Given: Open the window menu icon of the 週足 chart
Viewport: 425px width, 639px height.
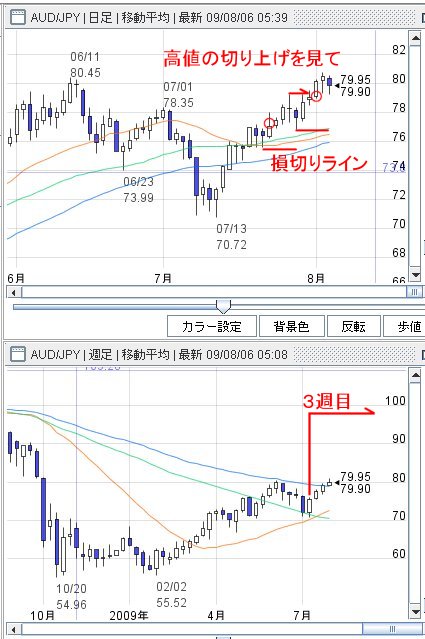Looking at the screenshot, I should tap(17, 354).
